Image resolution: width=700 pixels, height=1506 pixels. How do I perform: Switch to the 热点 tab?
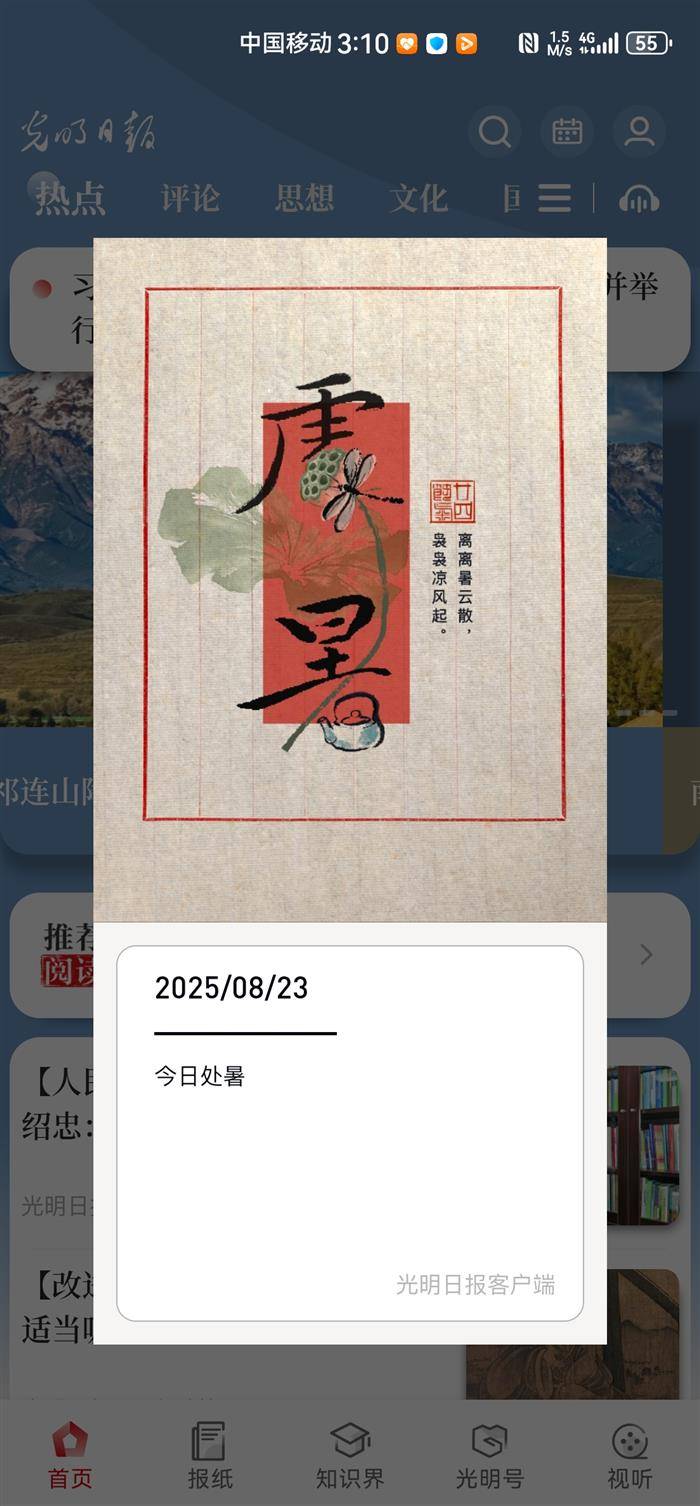click(x=70, y=198)
